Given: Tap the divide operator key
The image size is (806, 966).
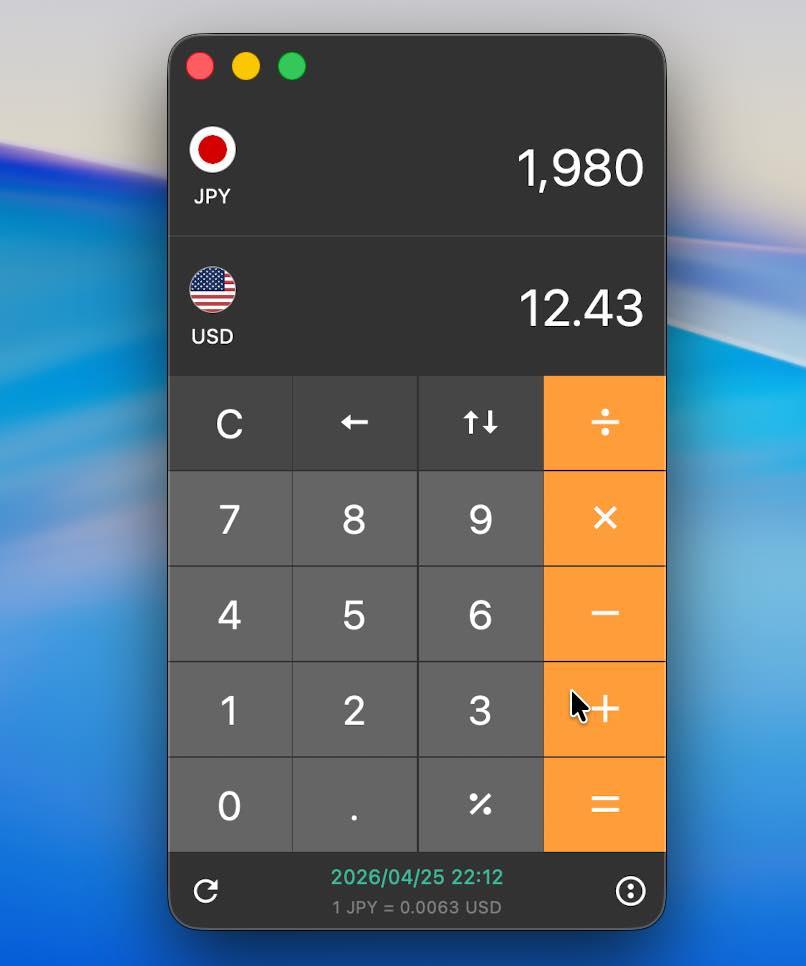Looking at the screenshot, I should 605,424.
